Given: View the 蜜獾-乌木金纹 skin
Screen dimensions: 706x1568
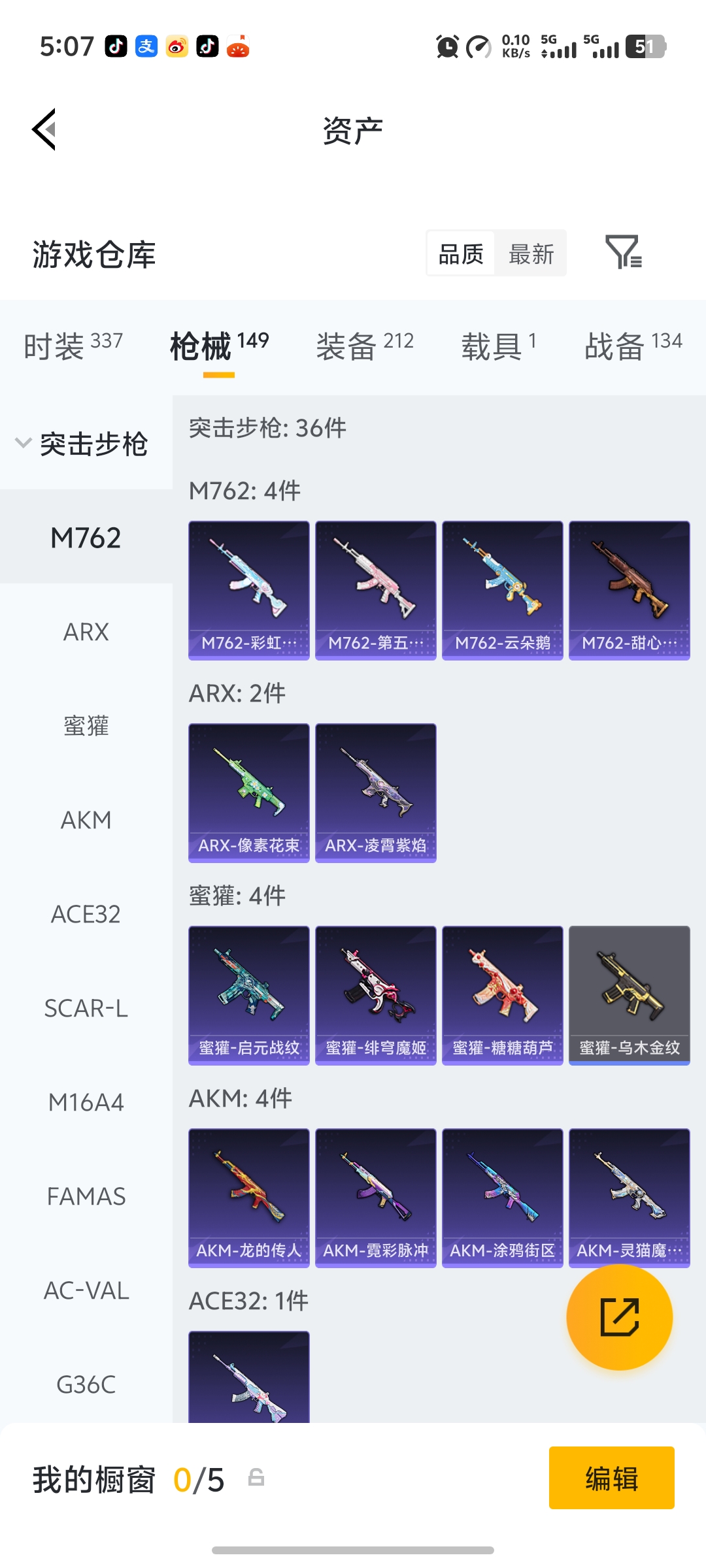Looking at the screenshot, I should pos(629,995).
